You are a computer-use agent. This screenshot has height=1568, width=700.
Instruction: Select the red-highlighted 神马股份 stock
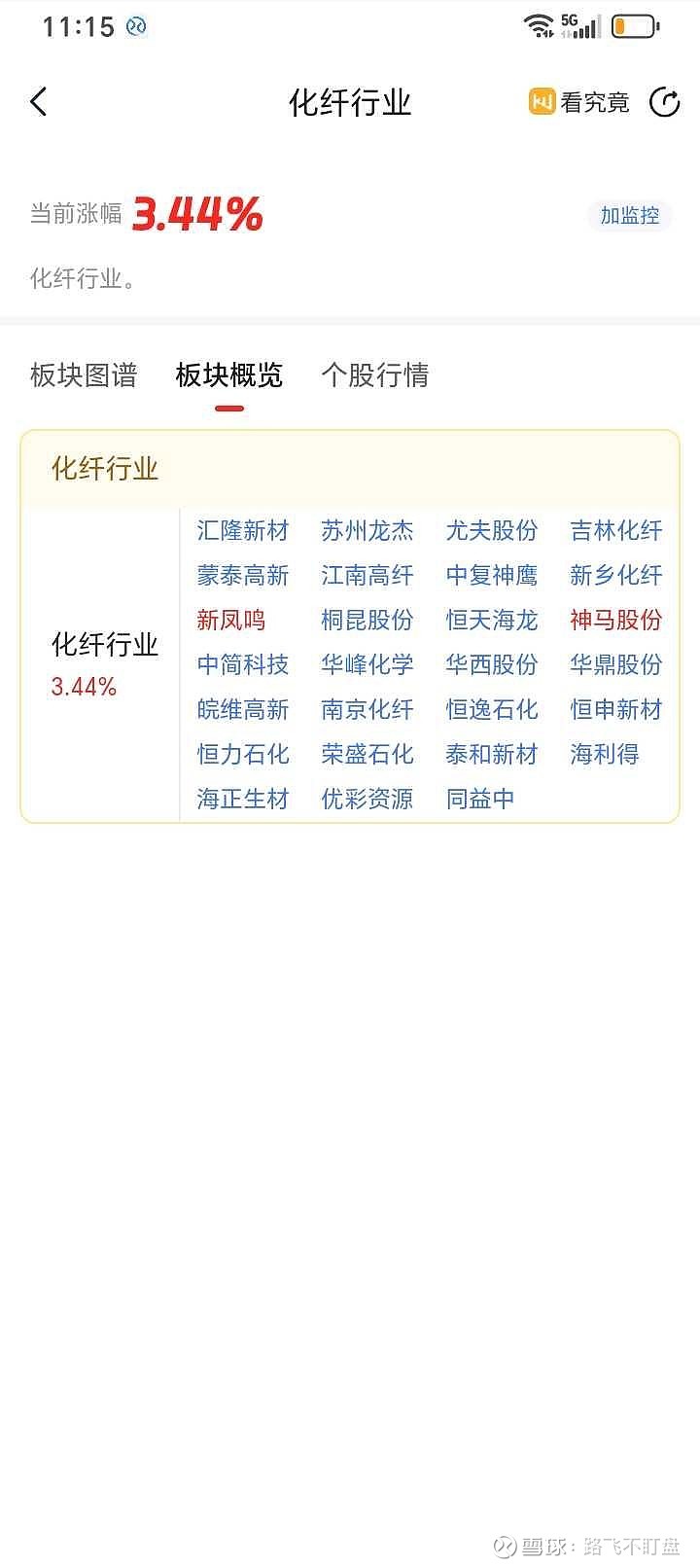(616, 621)
